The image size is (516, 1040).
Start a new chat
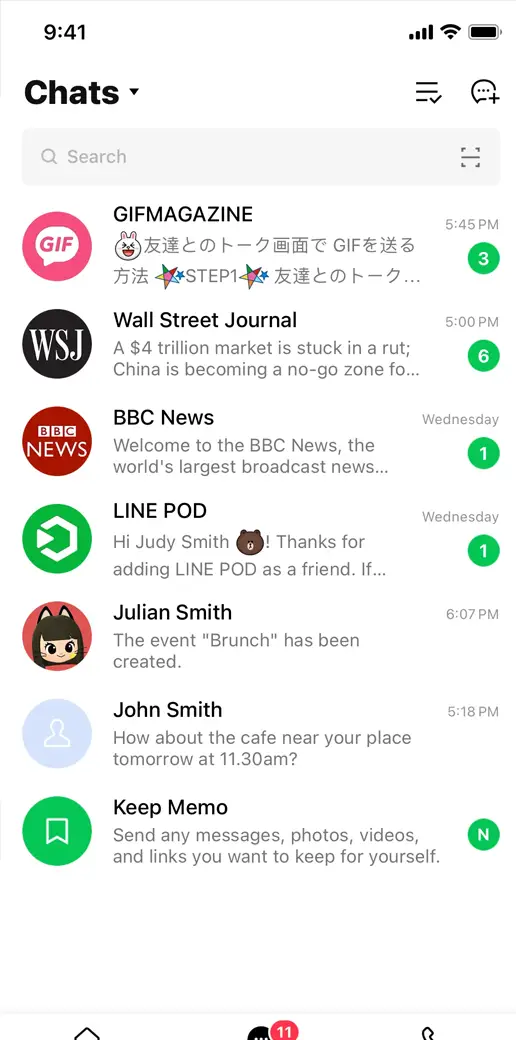click(x=485, y=92)
